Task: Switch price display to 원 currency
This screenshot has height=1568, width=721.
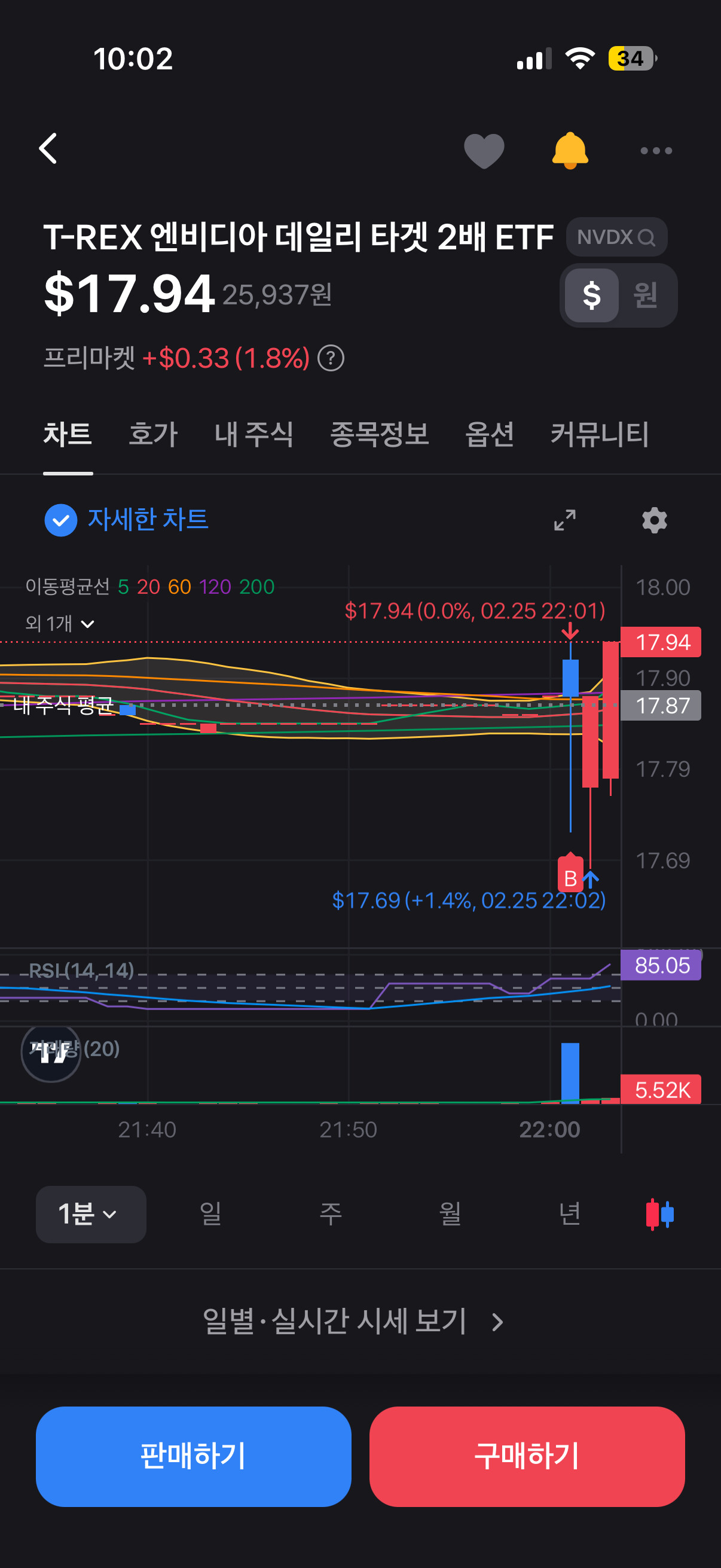Action: pyautogui.click(x=646, y=296)
